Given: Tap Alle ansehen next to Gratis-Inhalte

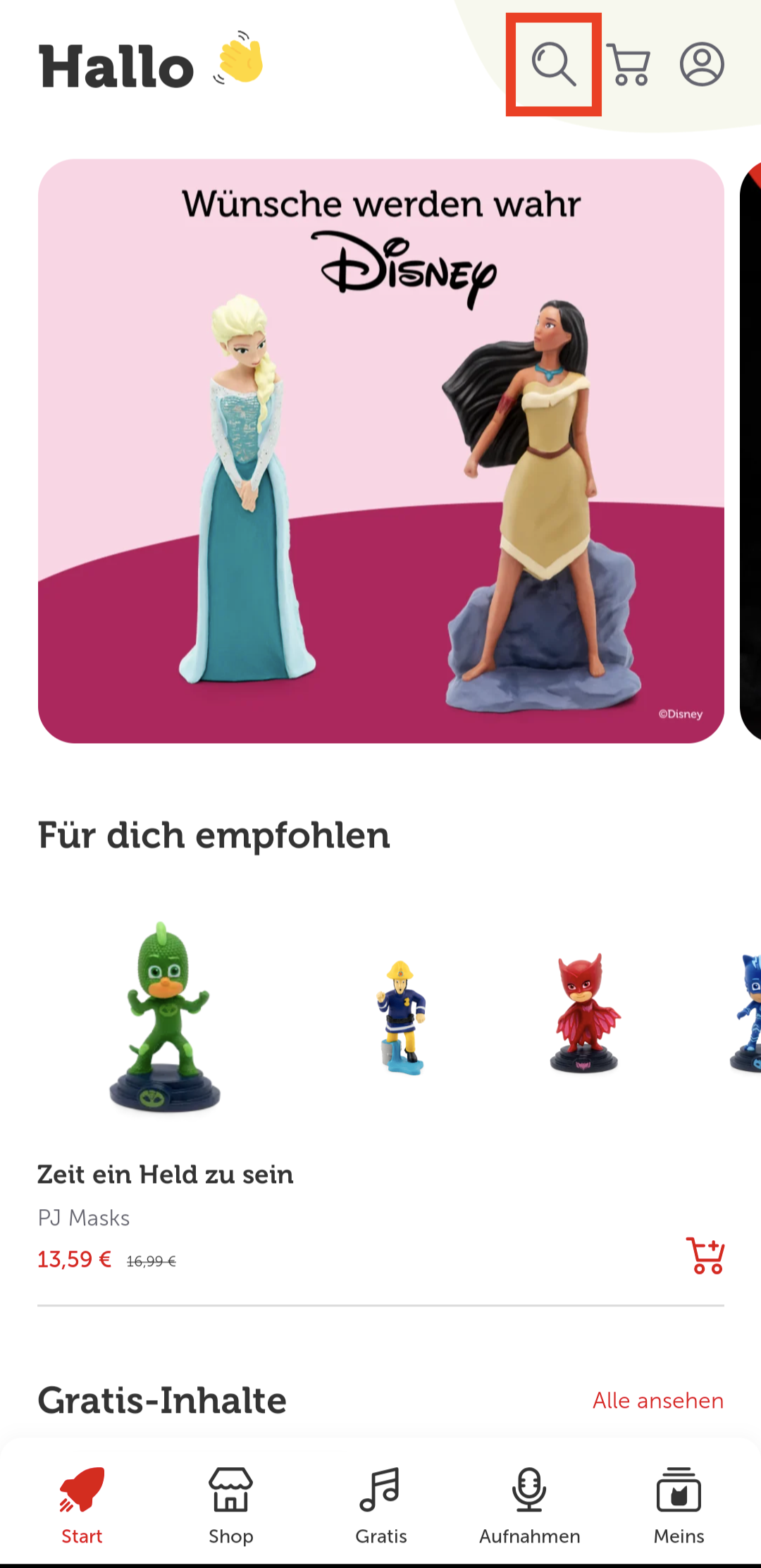Looking at the screenshot, I should 658,1400.
